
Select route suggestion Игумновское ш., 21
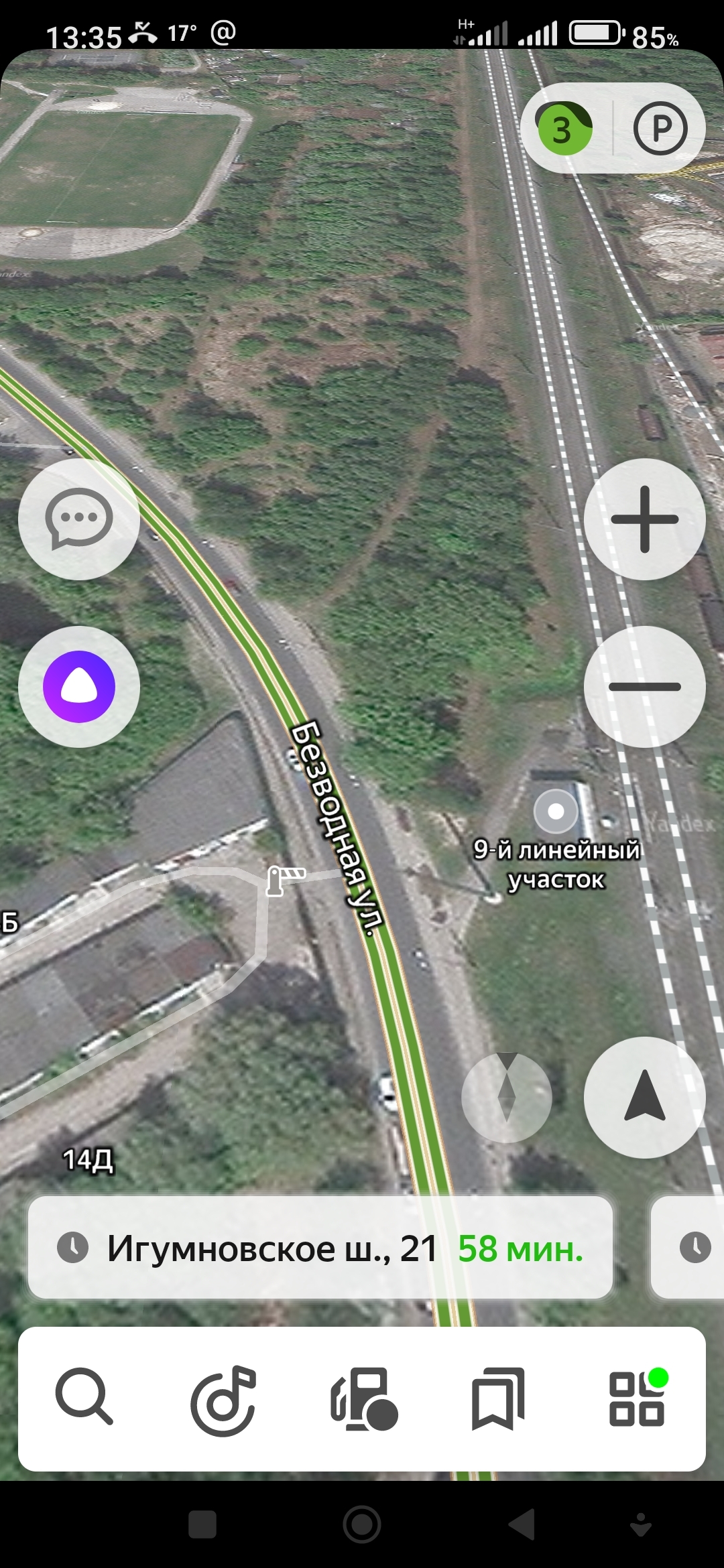tap(320, 1248)
